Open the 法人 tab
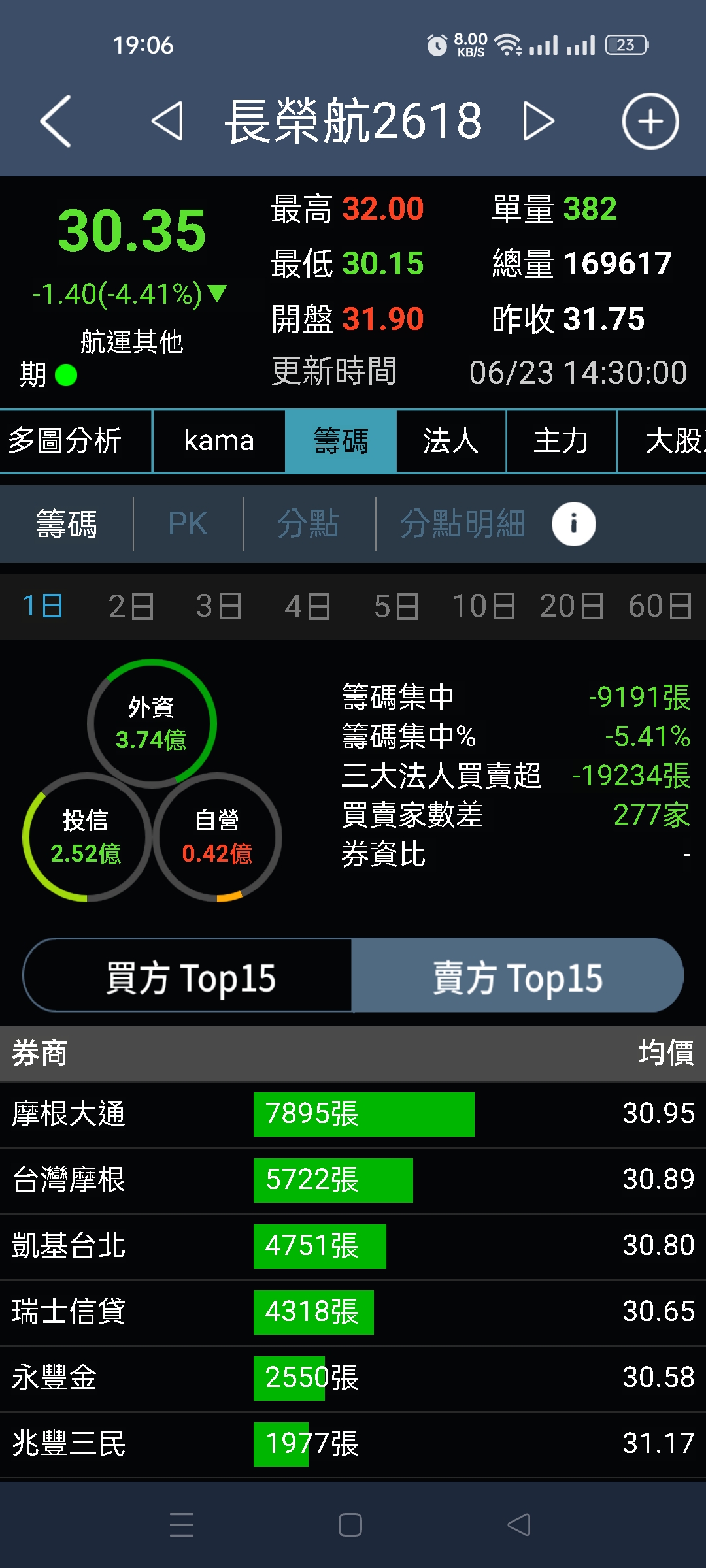The height and width of the screenshot is (1568, 706). (x=450, y=441)
